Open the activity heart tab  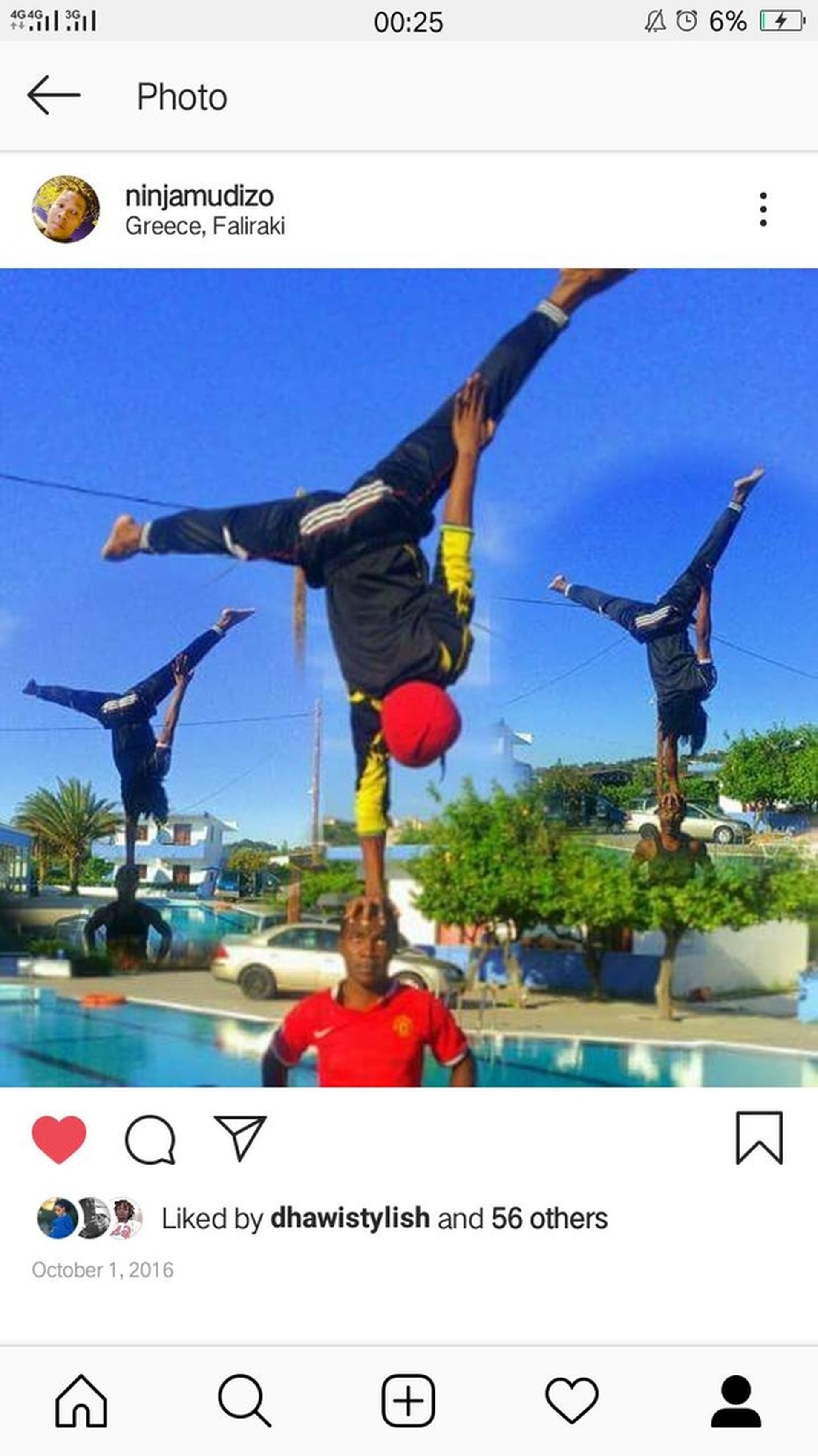(x=571, y=1401)
